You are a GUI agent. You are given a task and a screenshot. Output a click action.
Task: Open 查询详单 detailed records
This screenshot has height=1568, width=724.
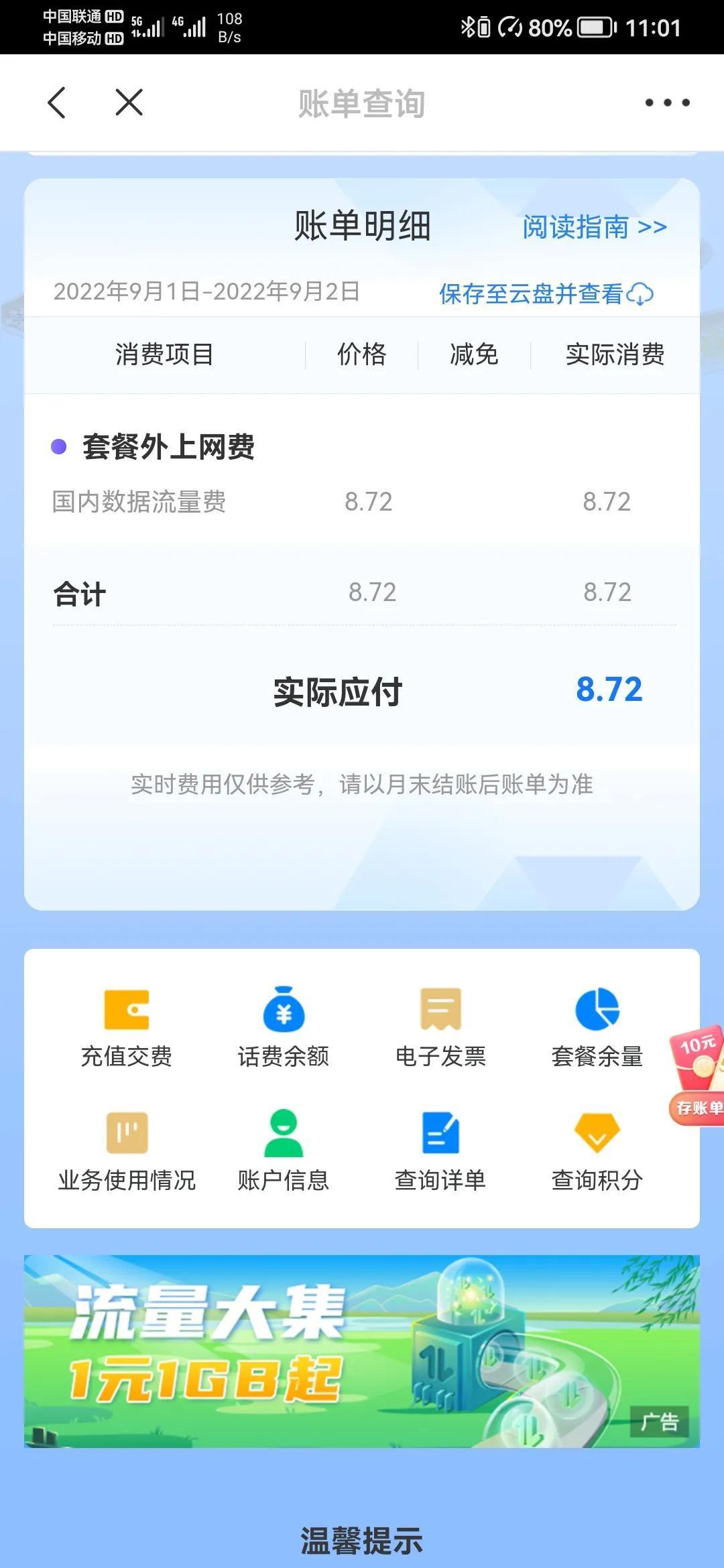click(x=440, y=1150)
